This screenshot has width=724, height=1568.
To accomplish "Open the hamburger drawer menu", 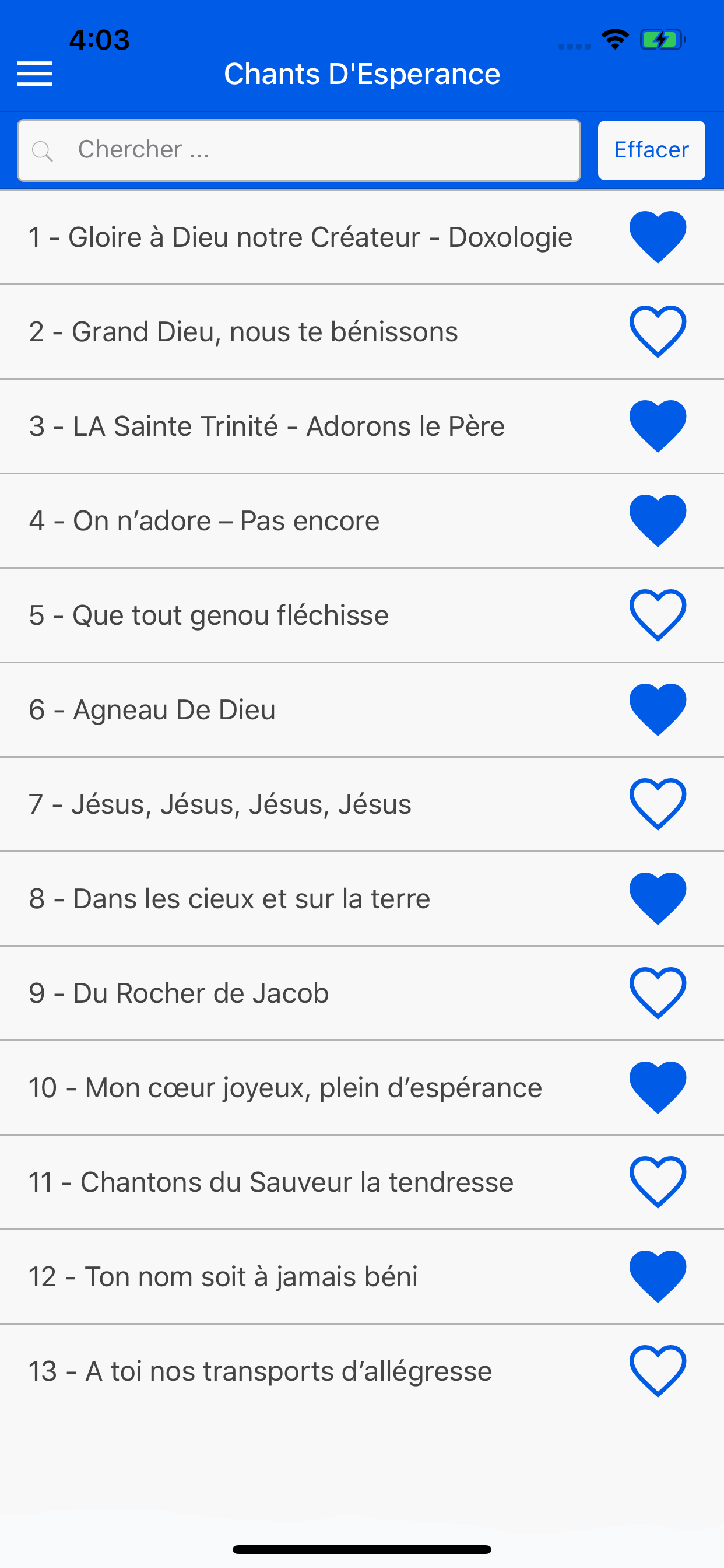I will click(34, 73).
